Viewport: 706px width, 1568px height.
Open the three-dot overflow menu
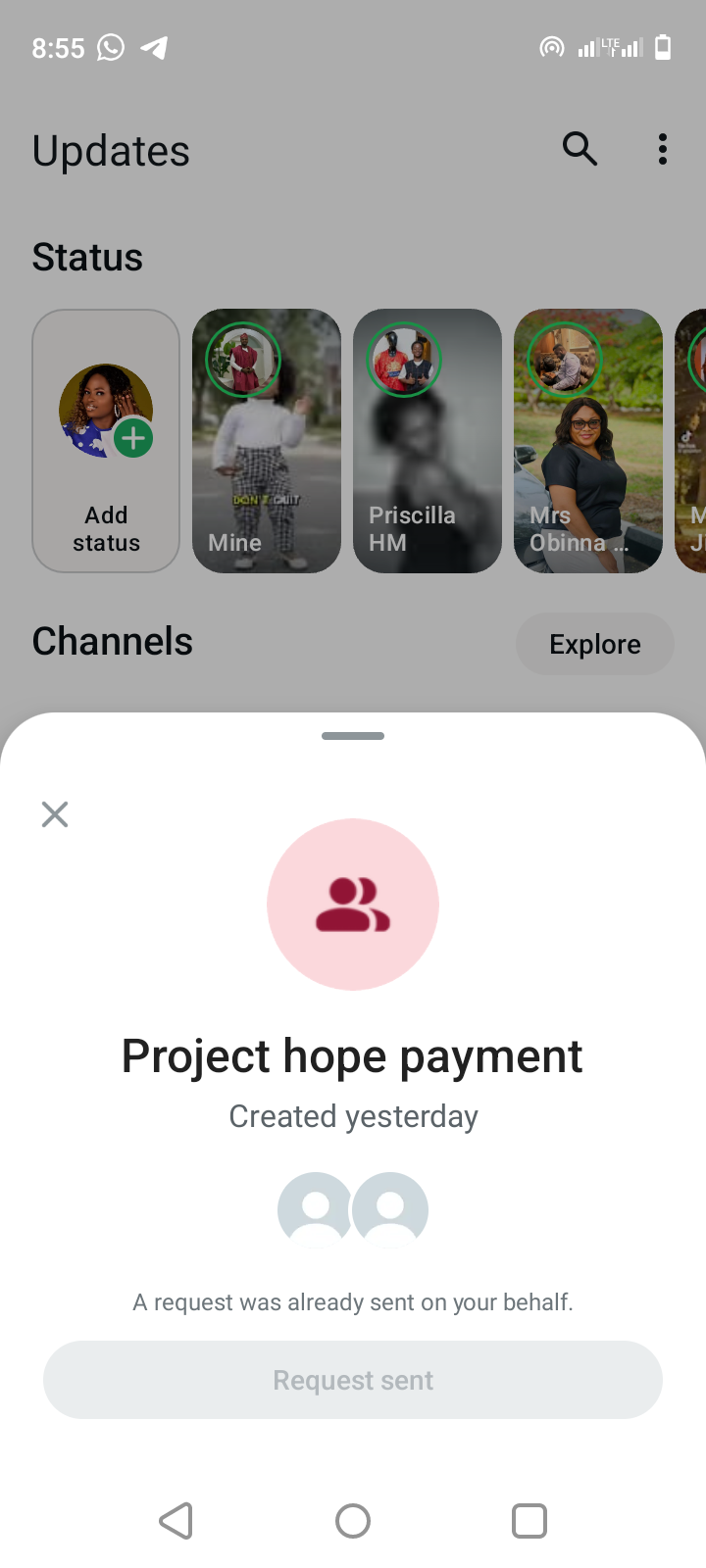[663, 150]
